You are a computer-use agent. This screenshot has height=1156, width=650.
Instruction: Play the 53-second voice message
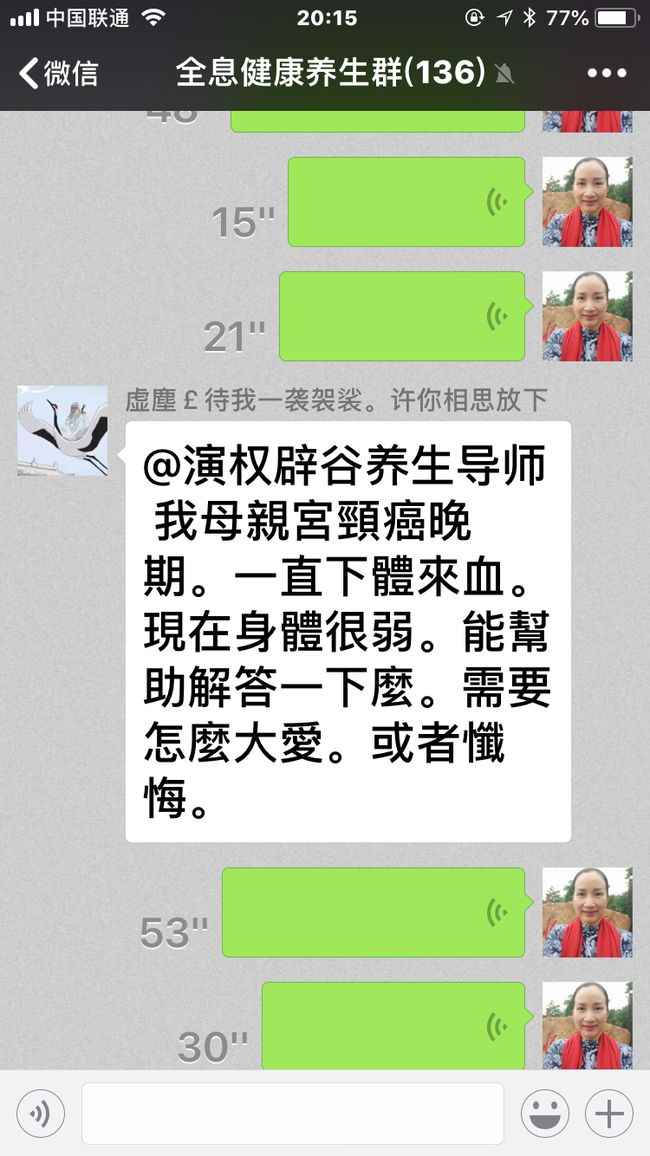point(374,913)
